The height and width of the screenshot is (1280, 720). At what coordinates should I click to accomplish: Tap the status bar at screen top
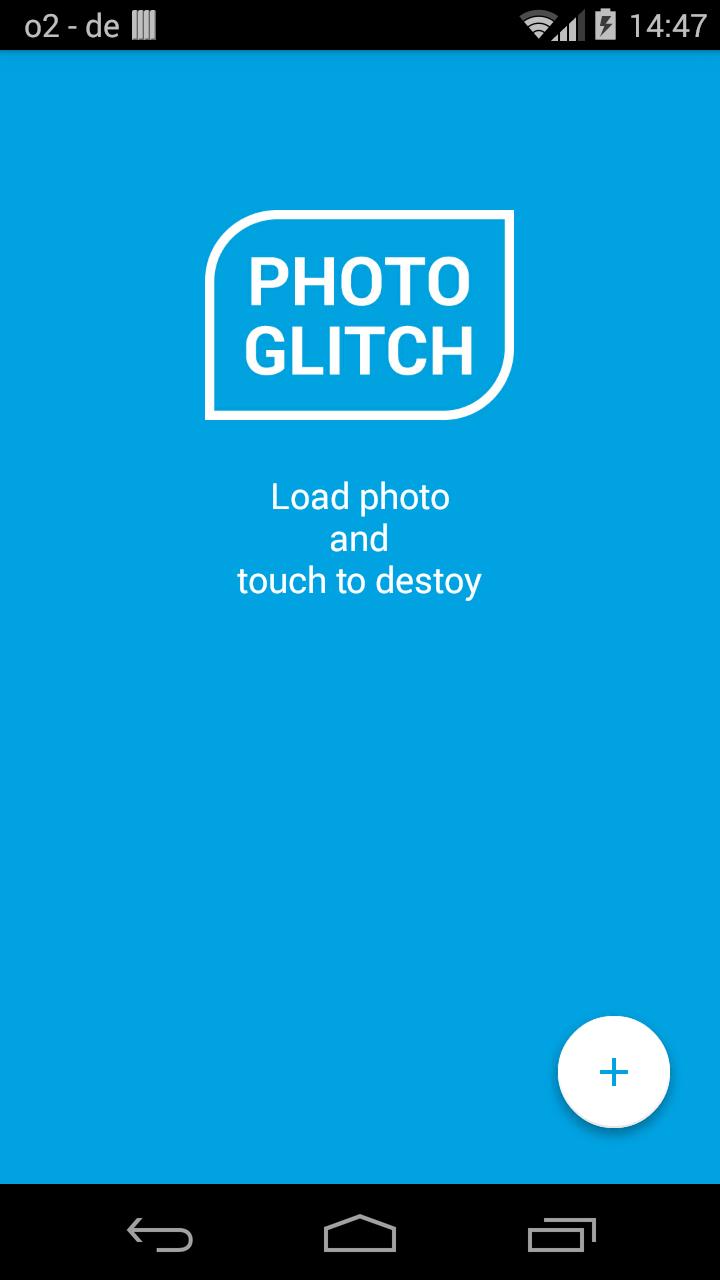click(x=360, y=25)
